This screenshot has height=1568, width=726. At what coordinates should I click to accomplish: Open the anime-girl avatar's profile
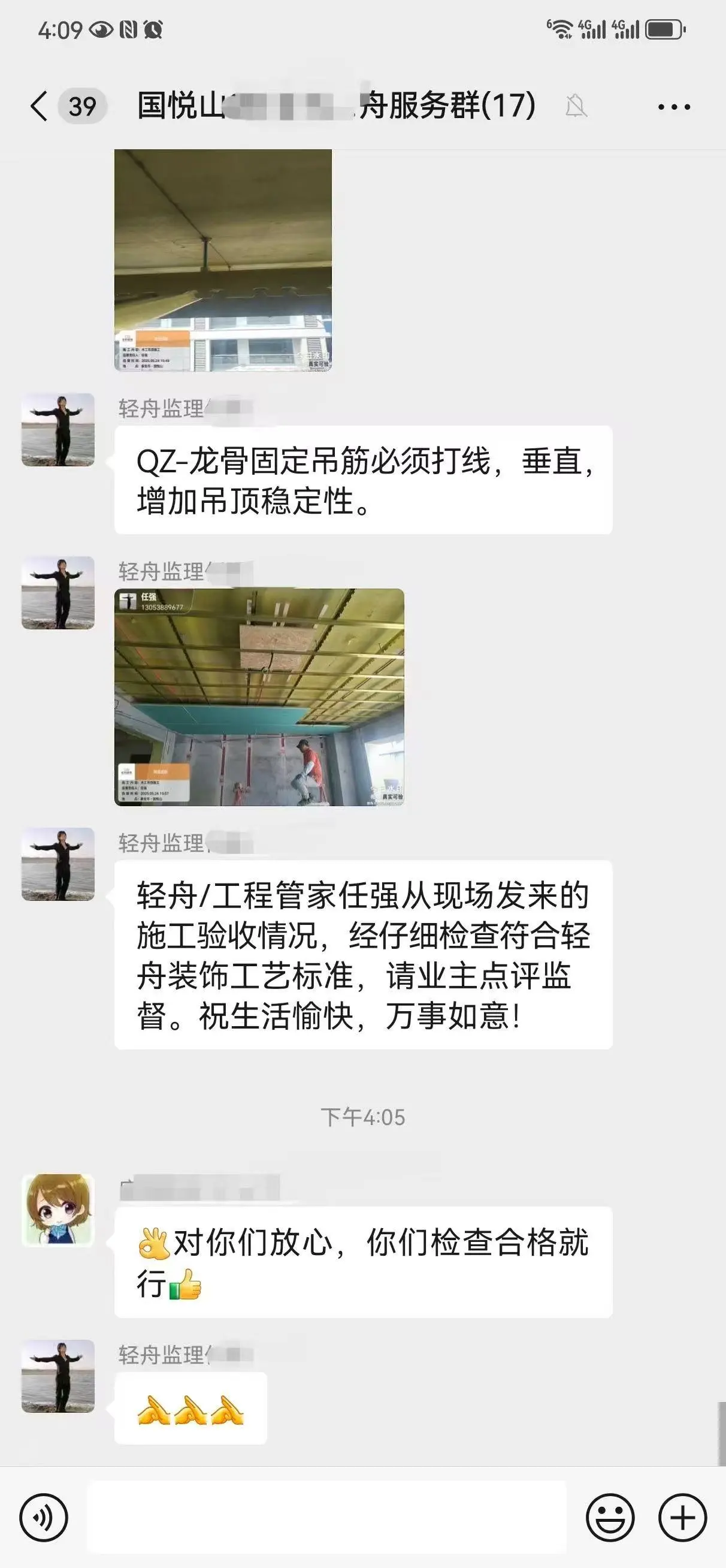tap(58, 1210)
